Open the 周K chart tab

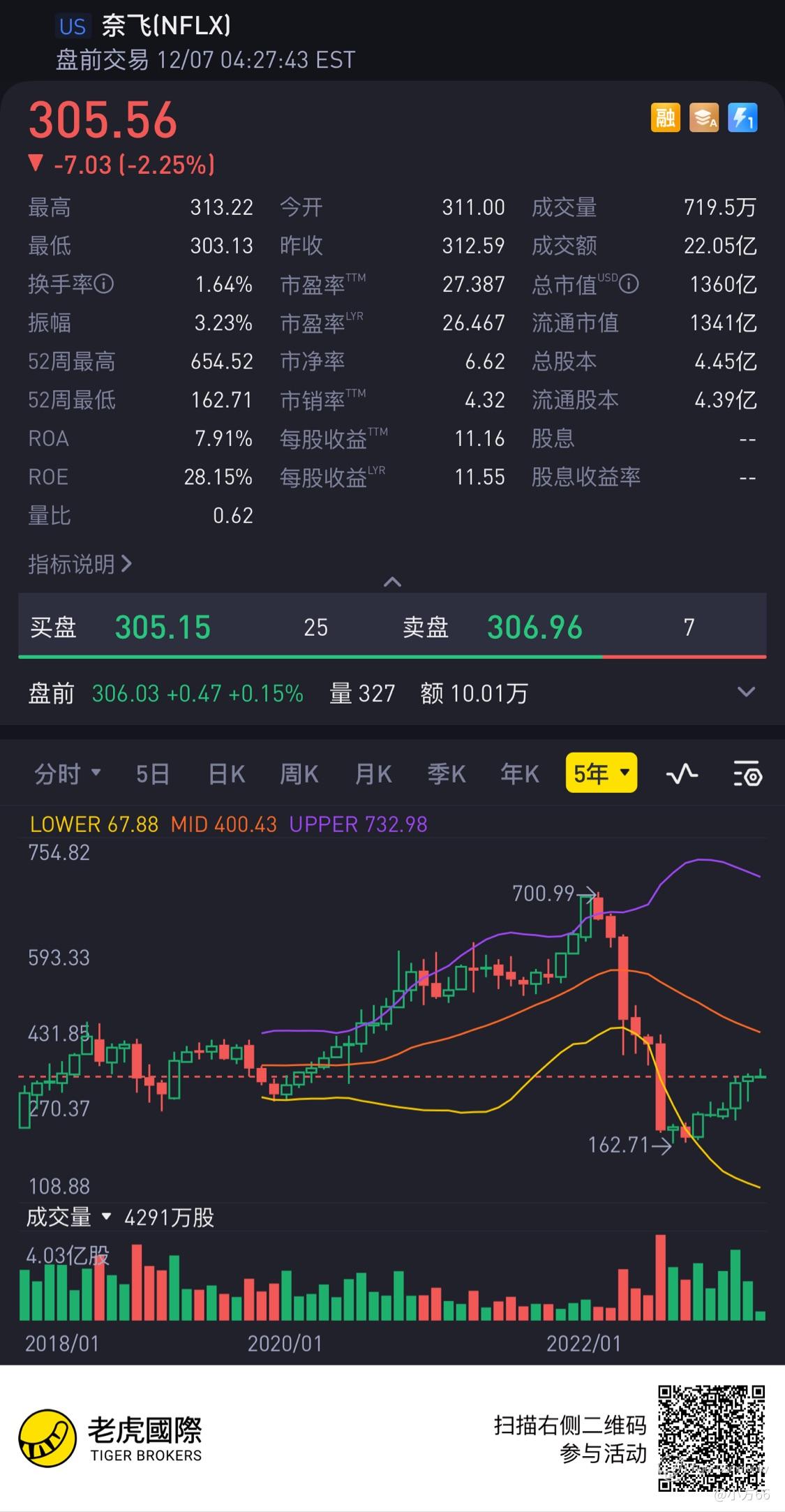click(x=299, y=773)
